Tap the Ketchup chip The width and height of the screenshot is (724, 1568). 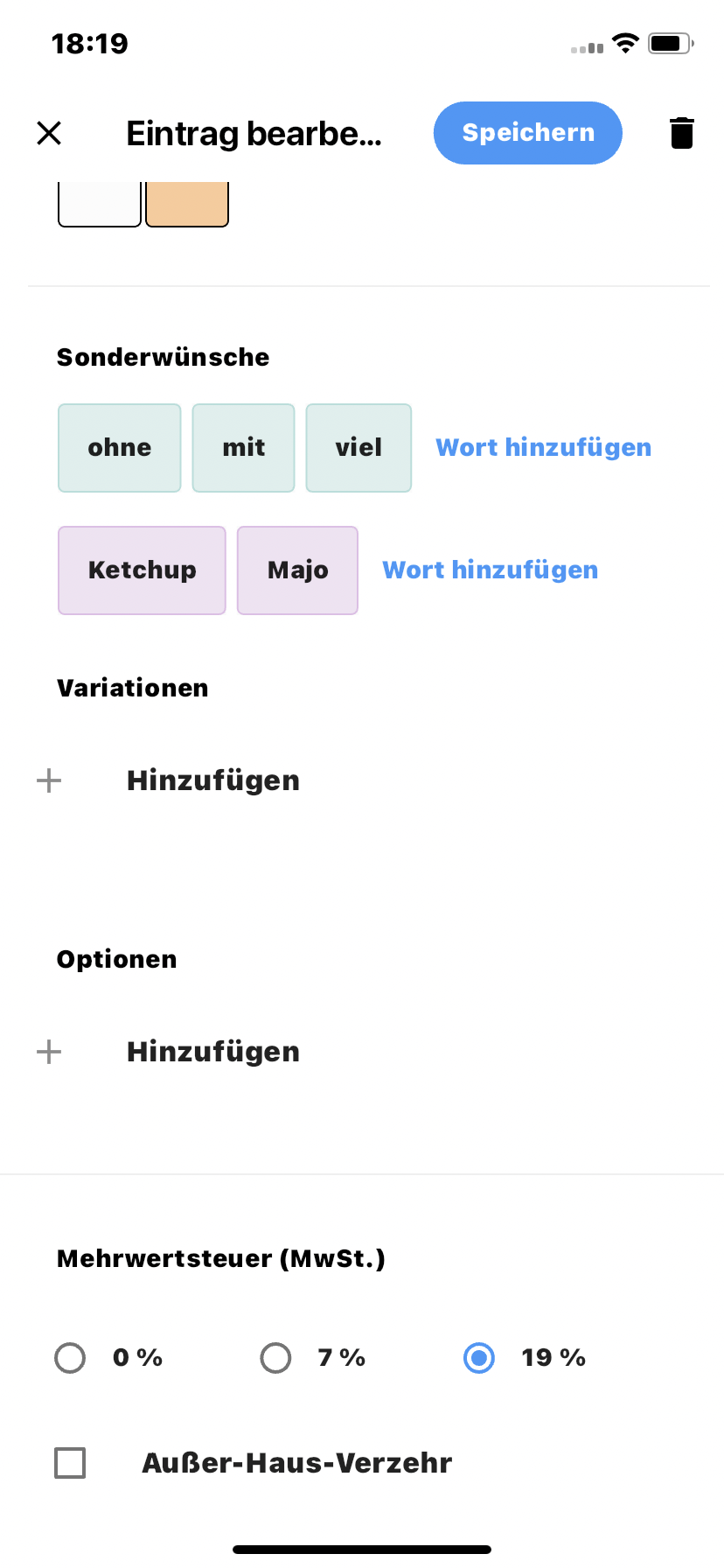(x=142, y=570)
